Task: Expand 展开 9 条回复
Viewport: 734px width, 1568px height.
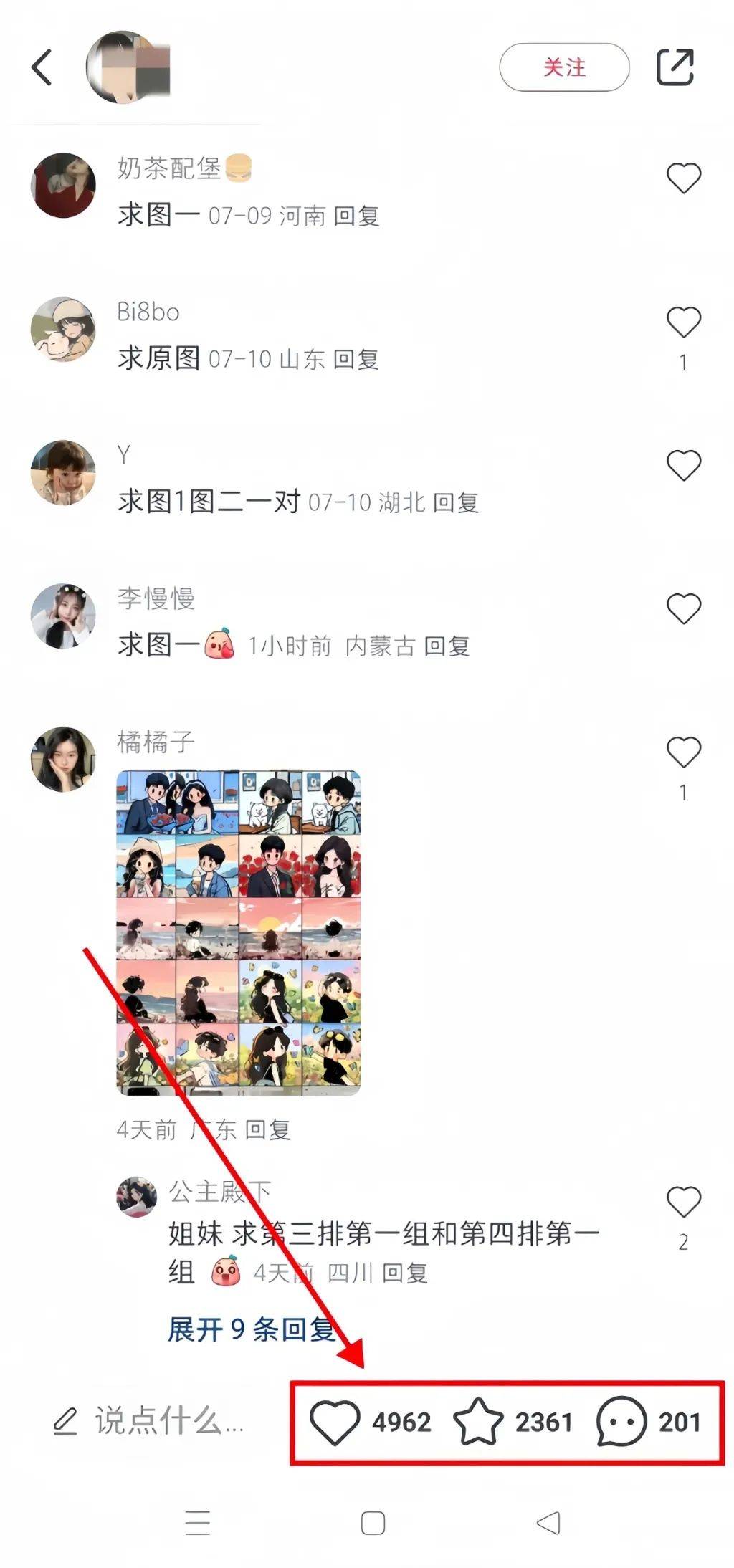Action: pos(252,1329)
